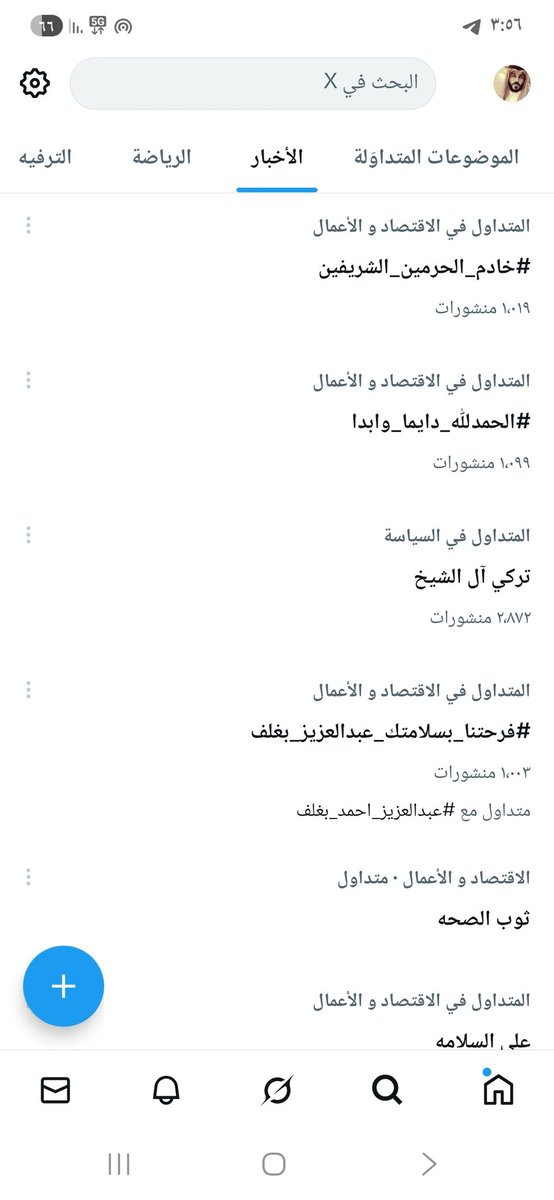Open trend #فرحتنا_بسلامتك_عبدالعزيز_بغلف
The image size is (554, 1200).
(x=390, y=732)
